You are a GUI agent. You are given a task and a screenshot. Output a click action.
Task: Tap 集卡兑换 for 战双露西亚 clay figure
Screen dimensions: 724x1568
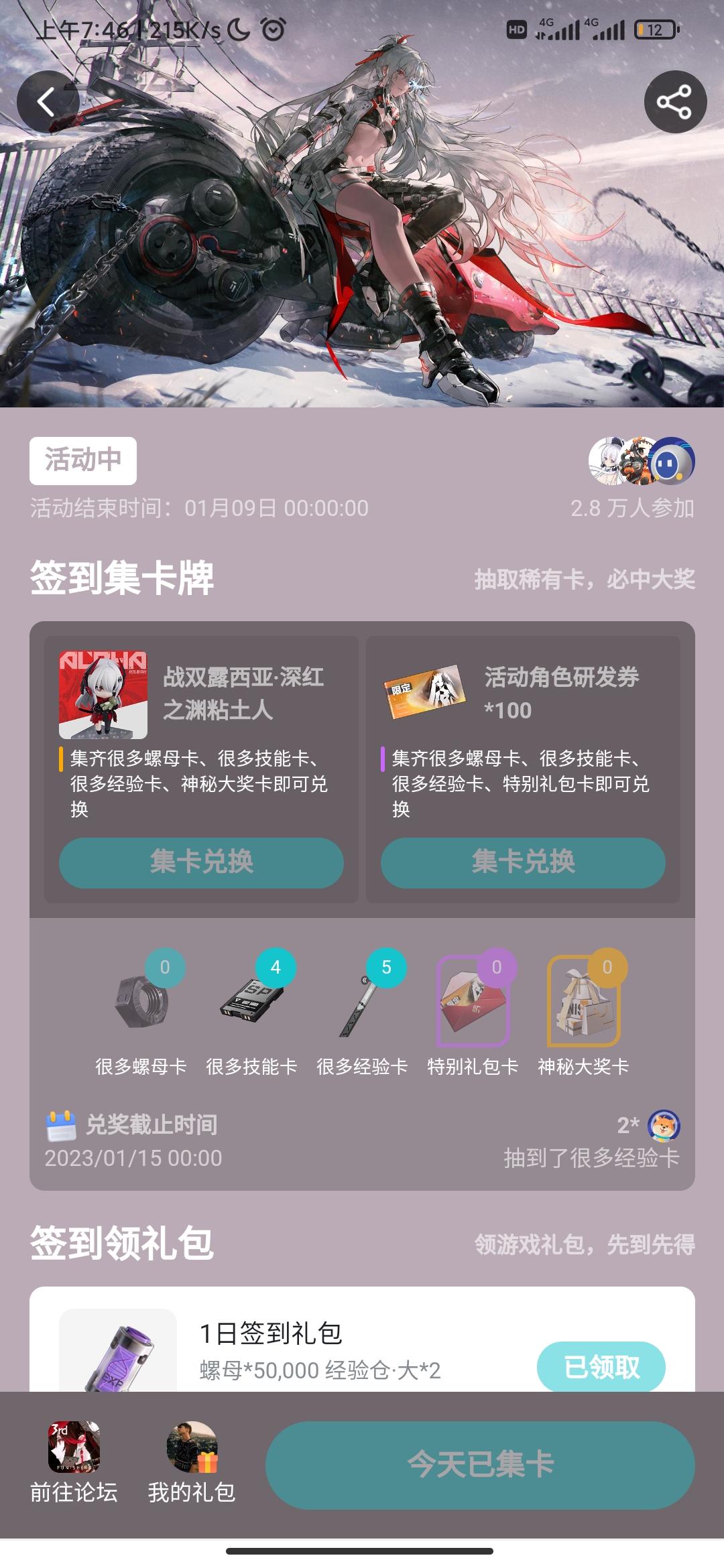[x=200, y=863]
